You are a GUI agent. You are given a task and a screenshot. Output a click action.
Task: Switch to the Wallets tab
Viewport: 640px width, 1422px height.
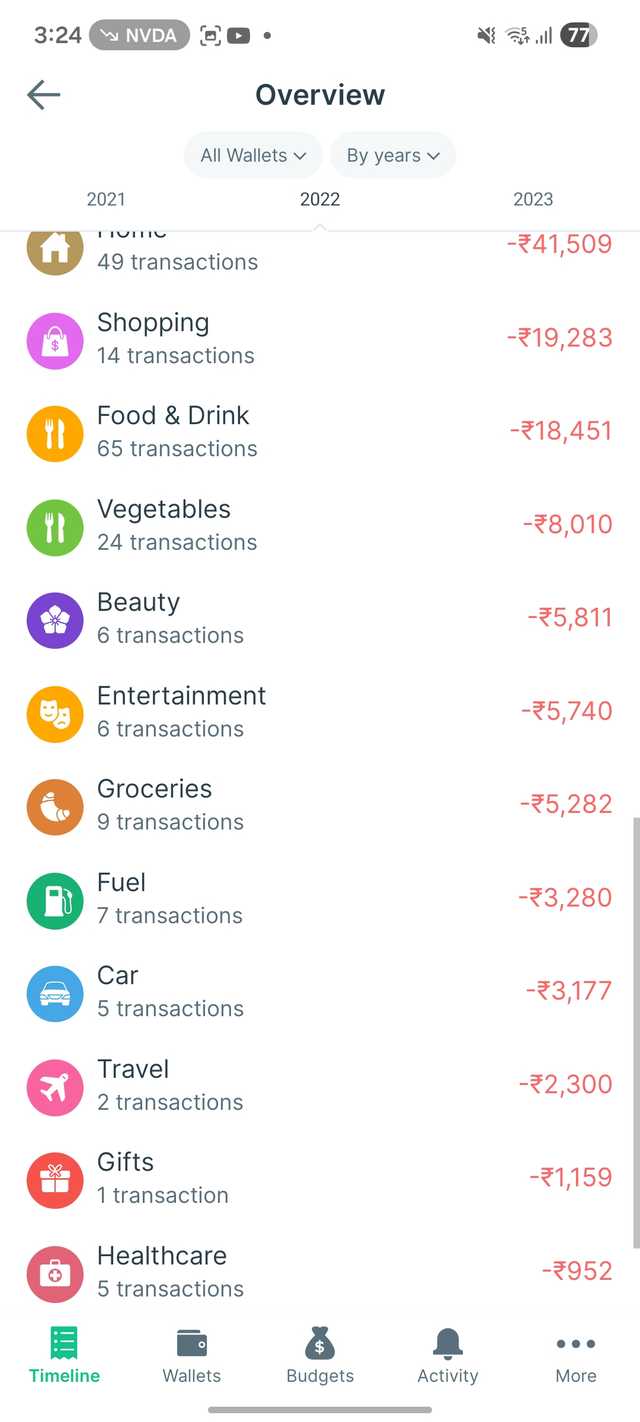(192, 1356)
